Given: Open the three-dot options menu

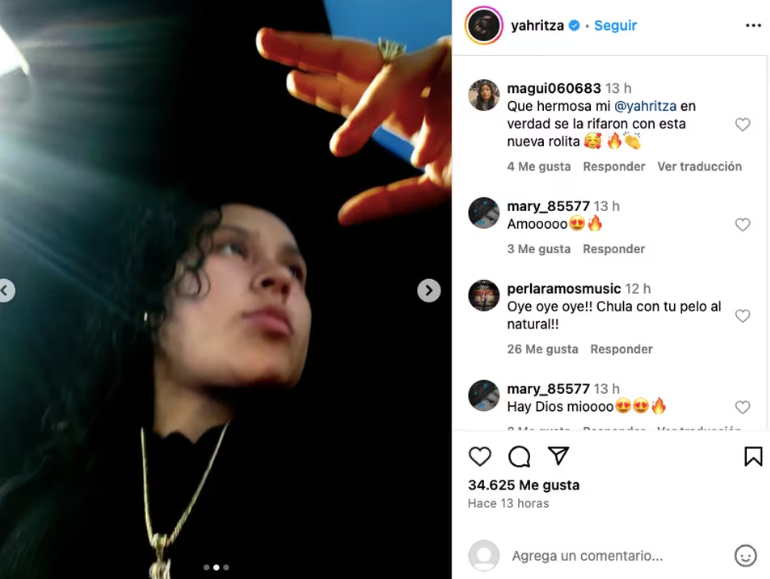Looking at the screenshot, I should coord(753,26).
